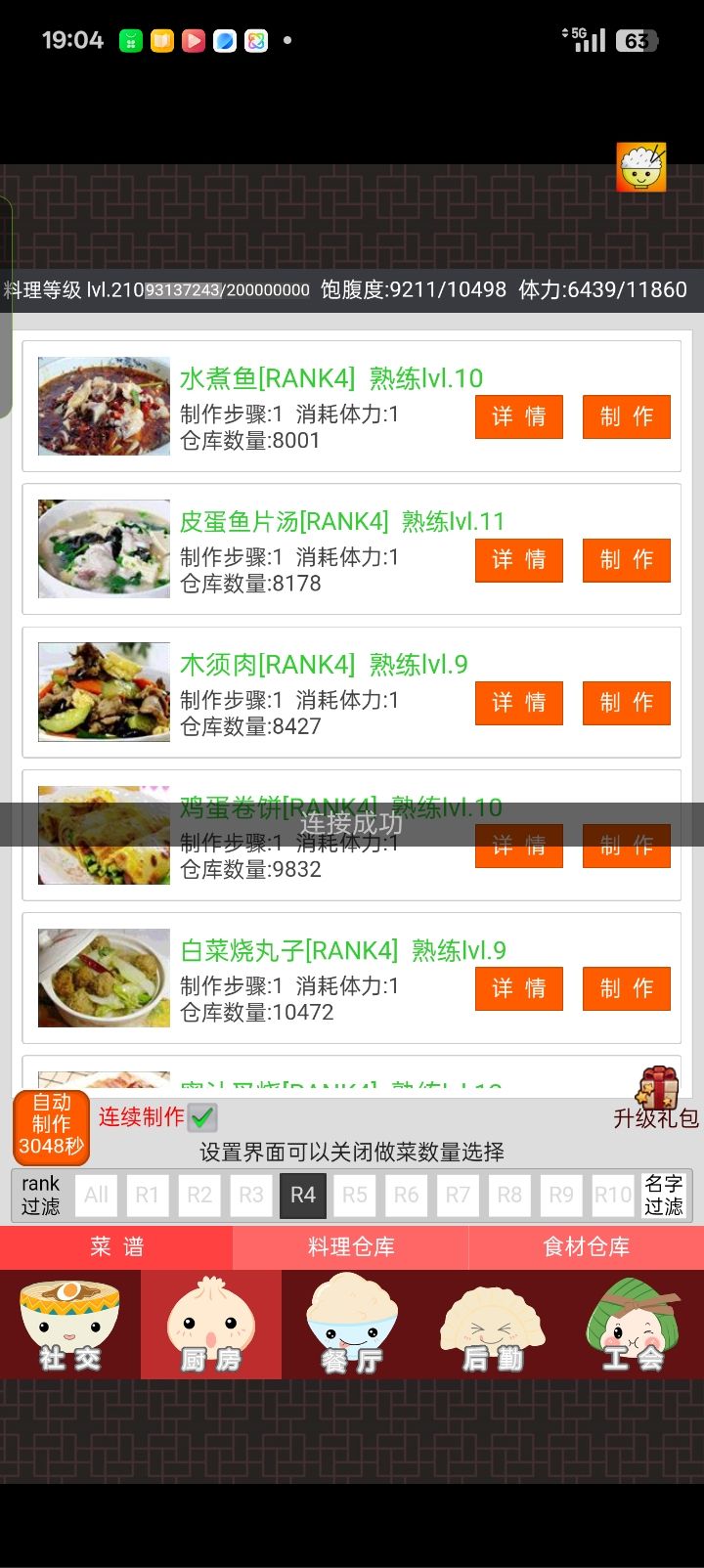
Task: Tap the rice bowl icon at top right
Action: pos(641,167)
